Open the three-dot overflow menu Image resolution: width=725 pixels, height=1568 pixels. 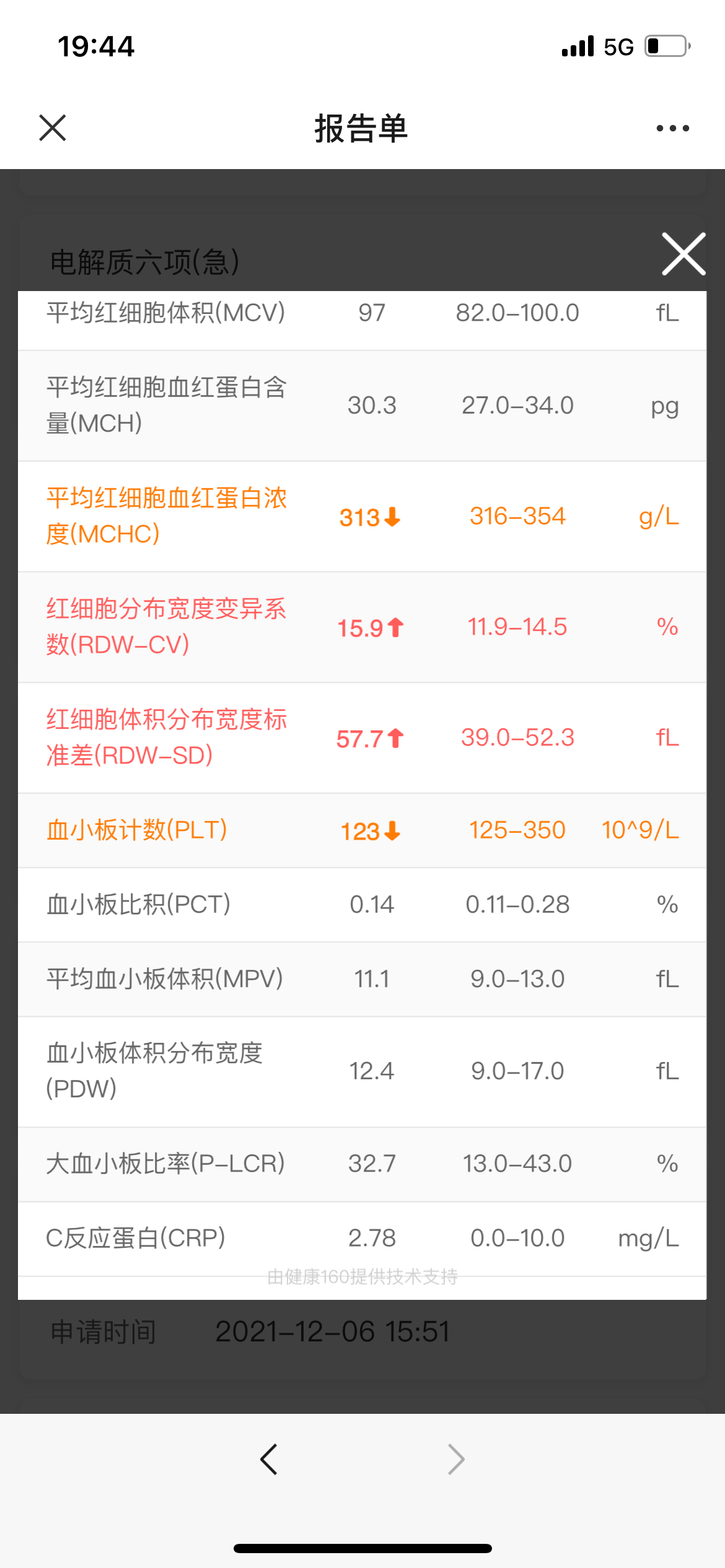coord(672,128)
